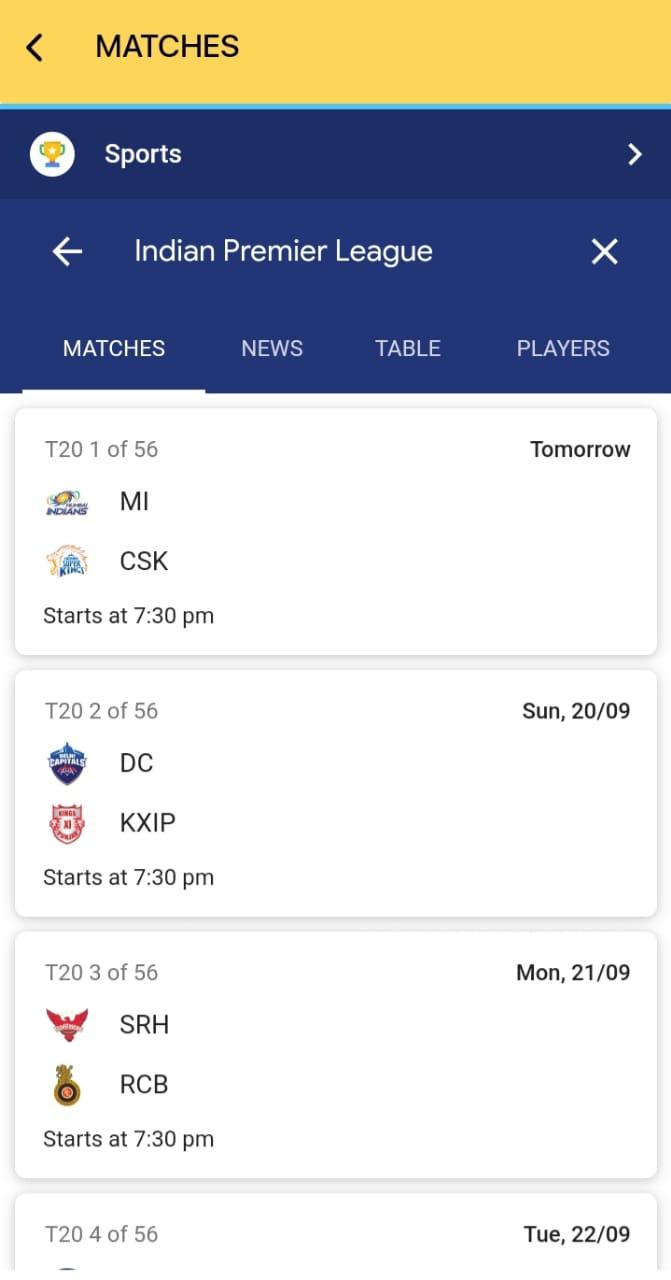Open the Sports section chevron

coord(634,154)
